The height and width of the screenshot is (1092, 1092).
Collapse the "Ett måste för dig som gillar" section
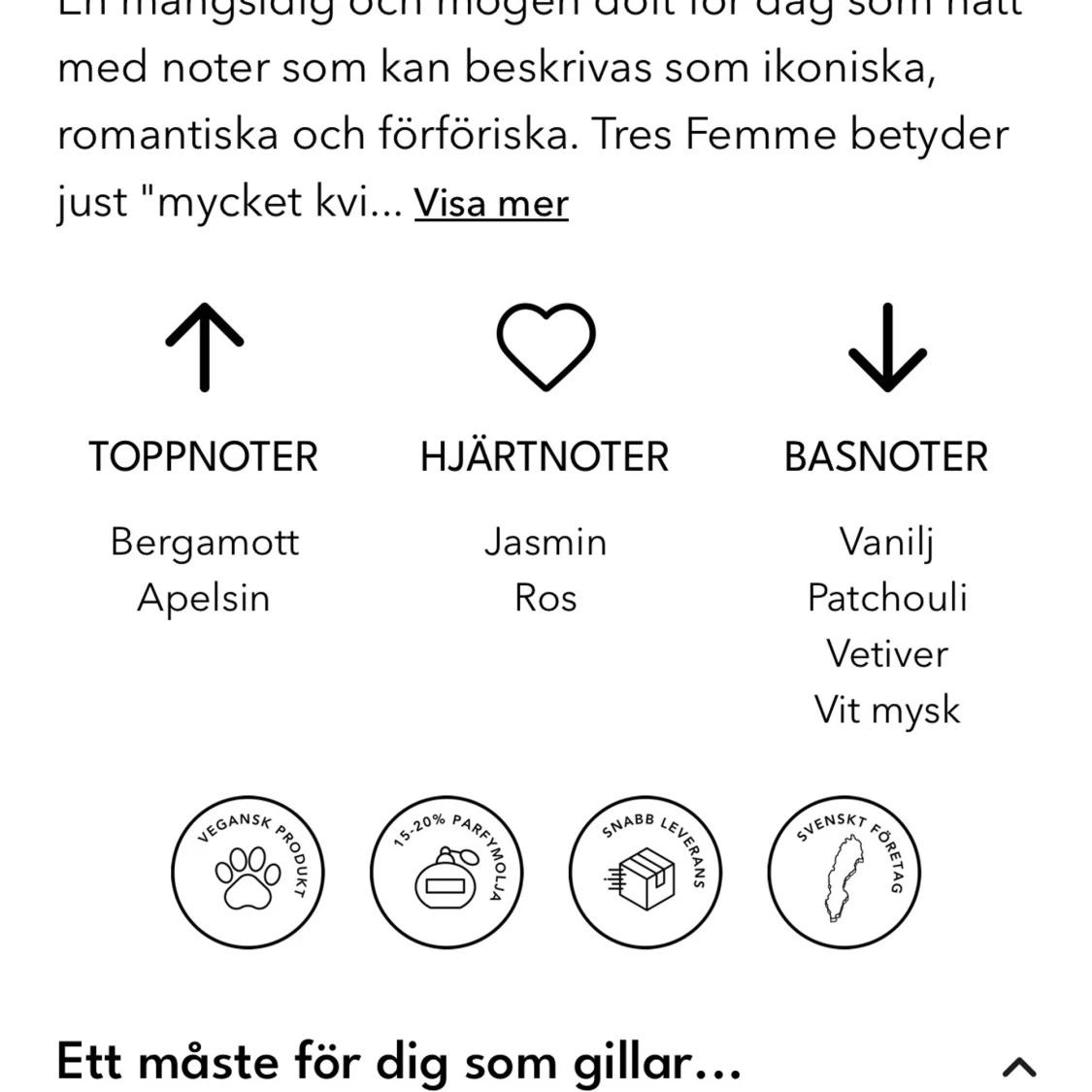click(1018, 1067)
